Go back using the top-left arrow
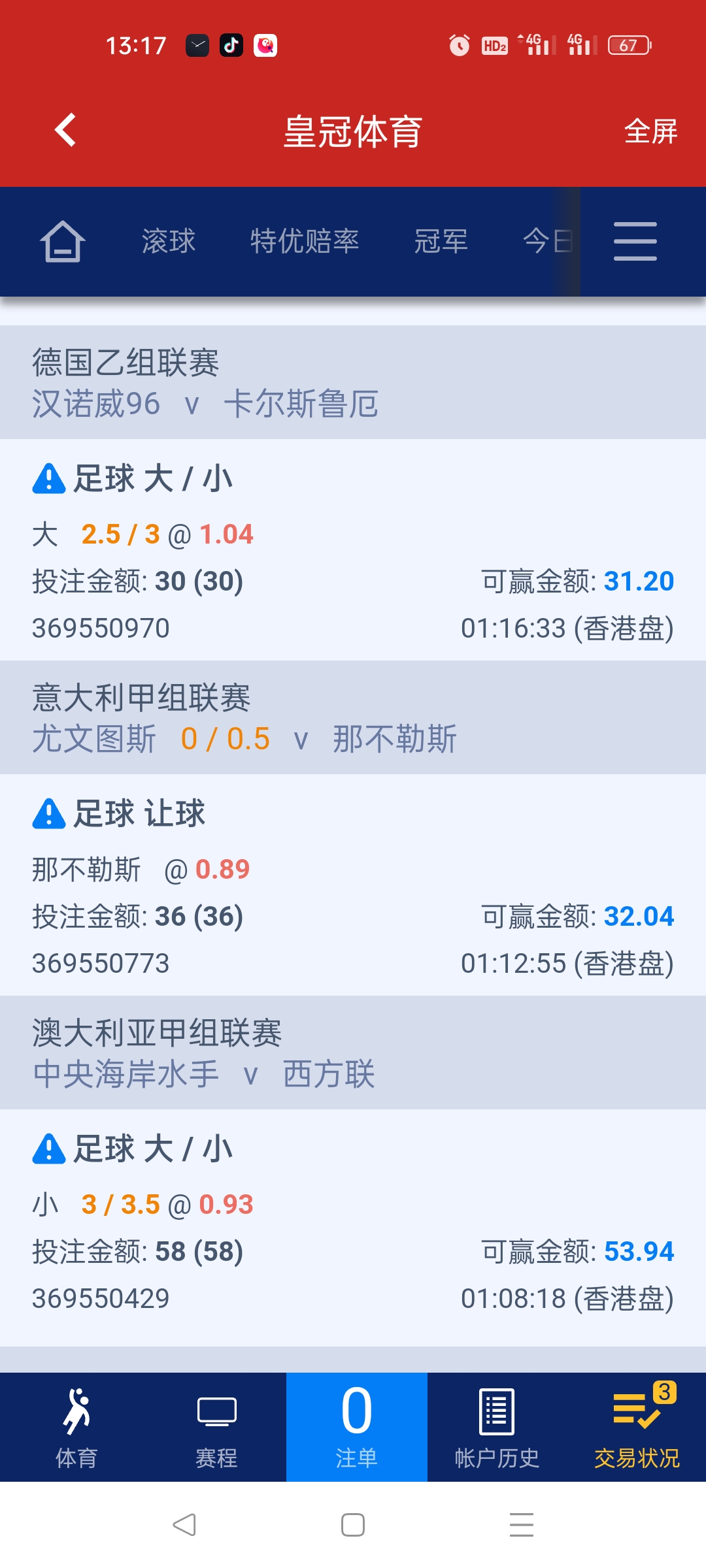Viewport: 706px width, 1568px height. click(x=65, y=131)
